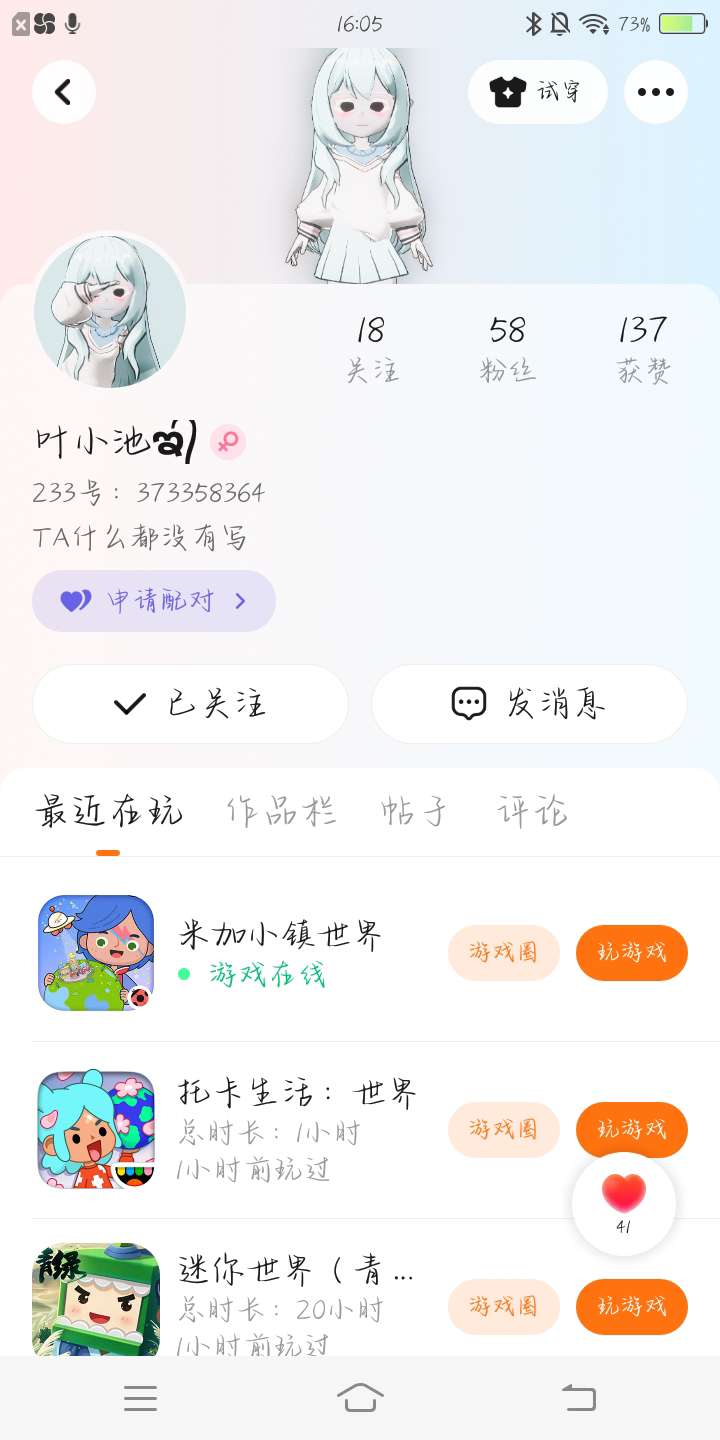Switch to the 帖子 tab
The image size is (720, 1440).
414,811
